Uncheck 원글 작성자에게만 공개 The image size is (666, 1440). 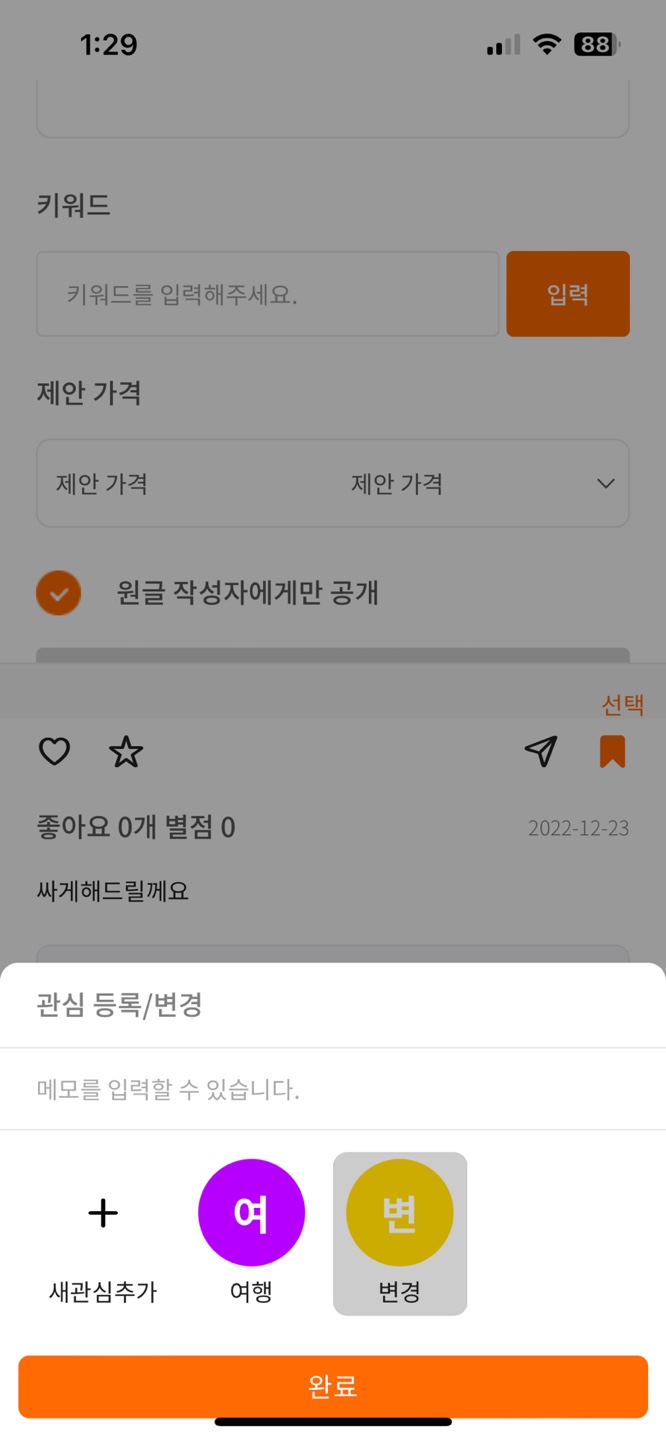click(59, 593)
